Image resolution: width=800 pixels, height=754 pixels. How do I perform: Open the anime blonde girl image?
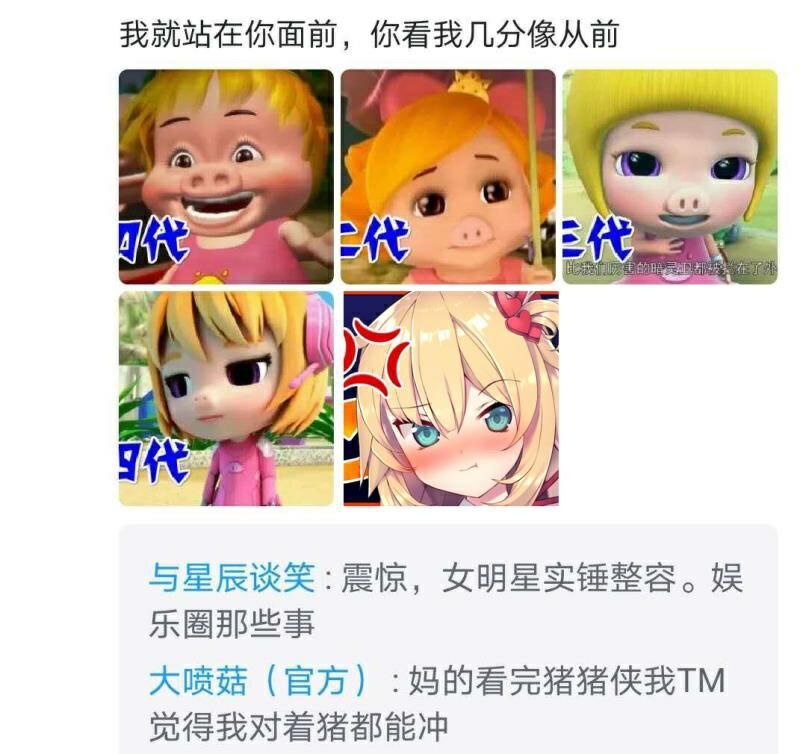451,398
